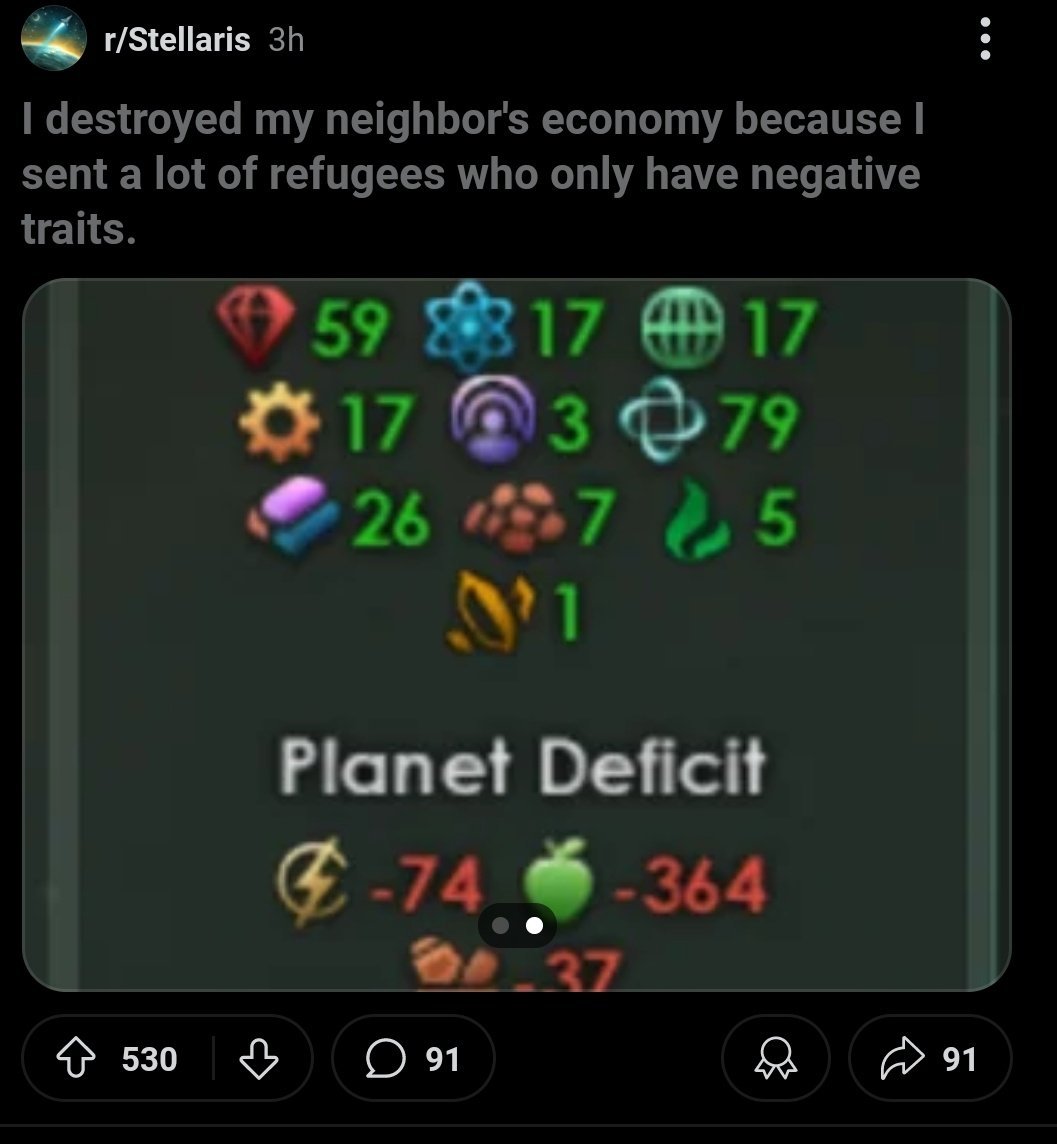Downvote this Stellaris post
1057x1144 pixels.
[259, 1058]
